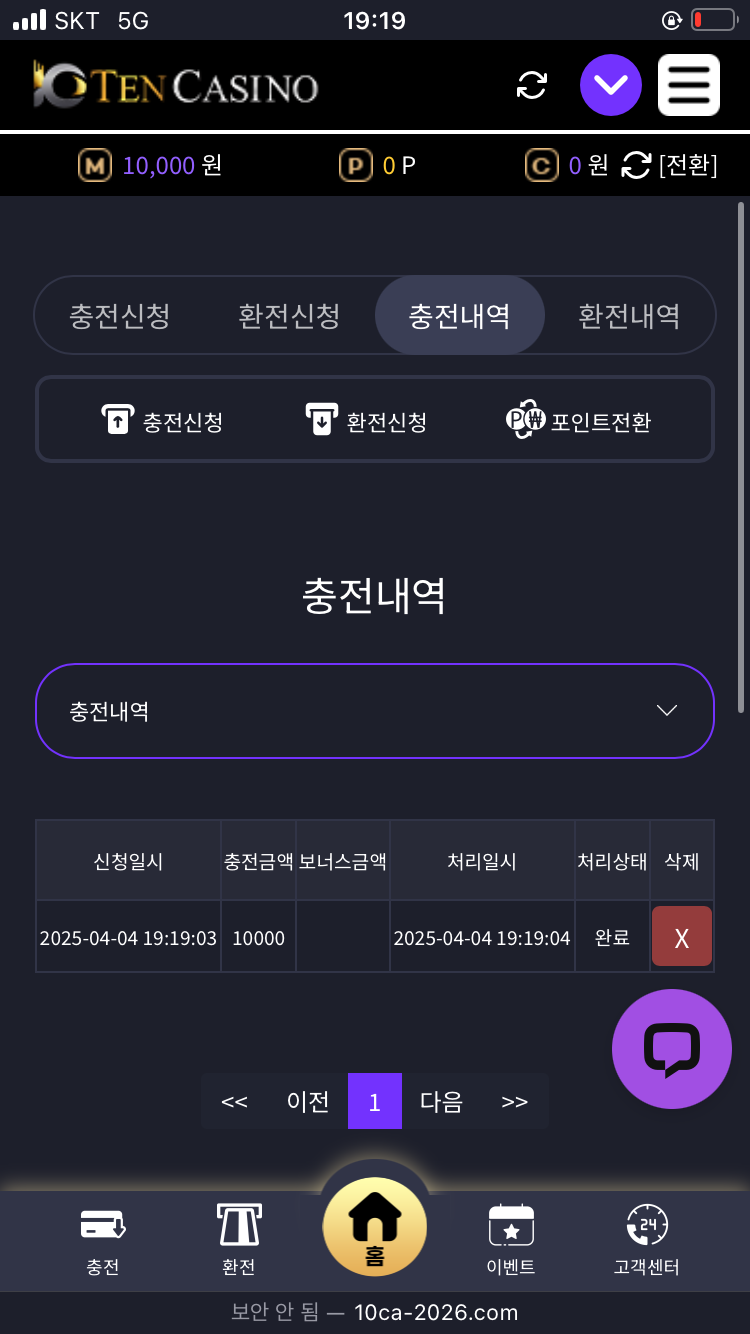Delete the 10000 deposit record

coord(681,937)
